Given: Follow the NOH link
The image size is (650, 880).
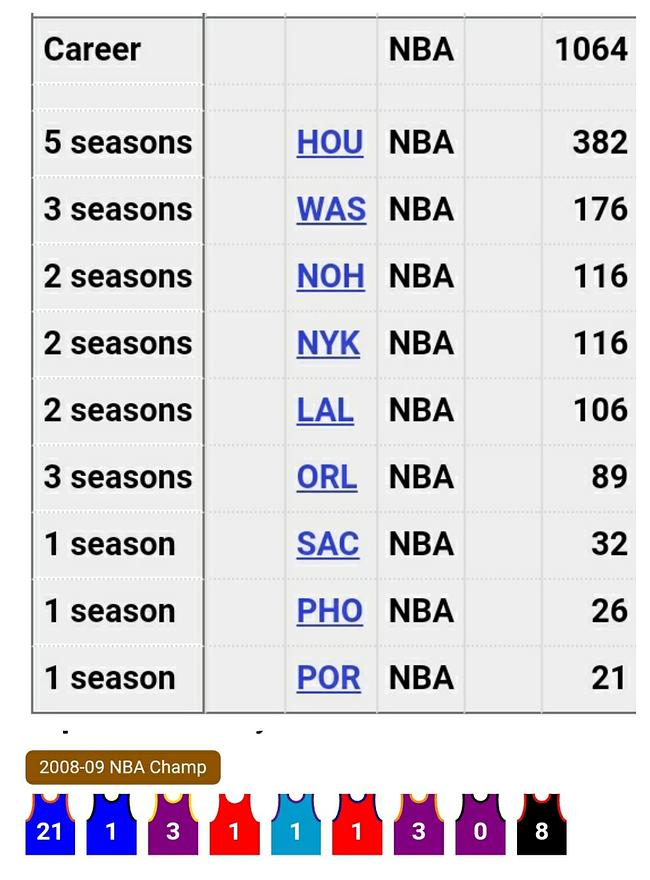Looking at the screenshot, I should tap(331, 276).
